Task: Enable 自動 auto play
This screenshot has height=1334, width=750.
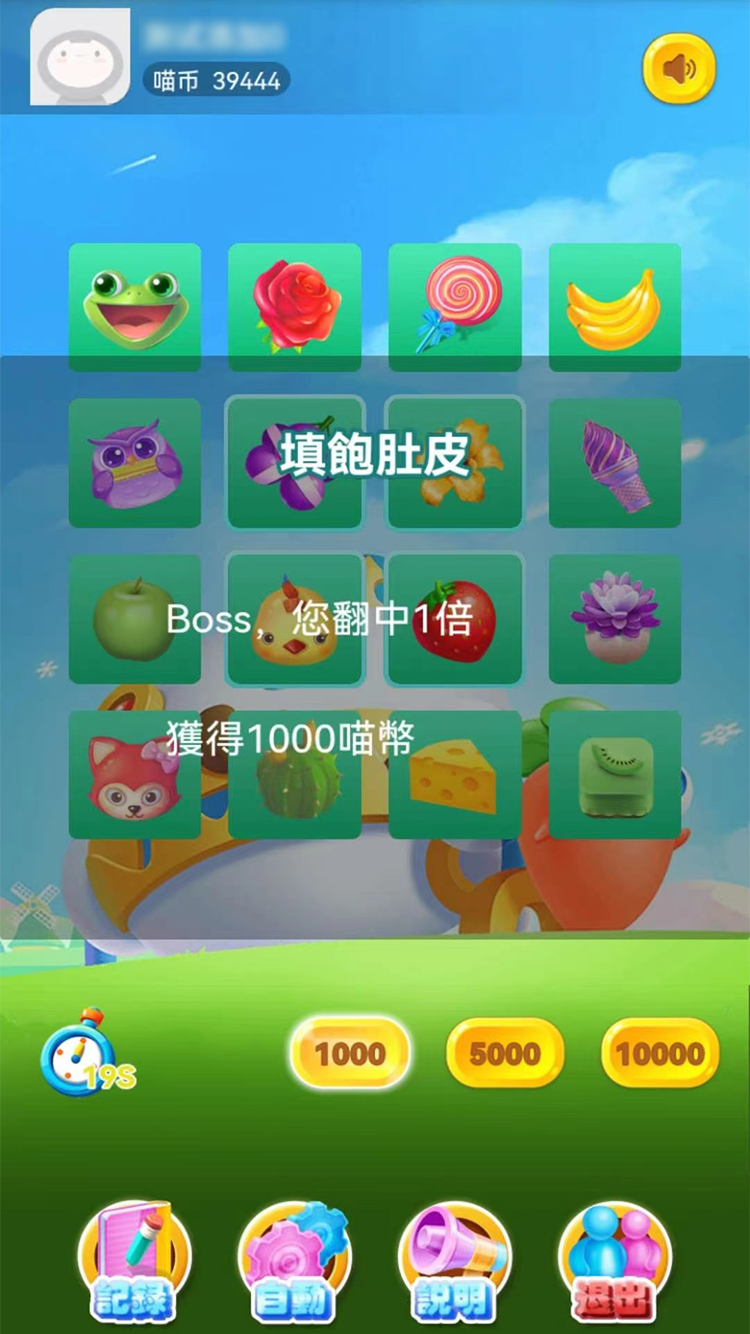Action: coord(294,1262)
